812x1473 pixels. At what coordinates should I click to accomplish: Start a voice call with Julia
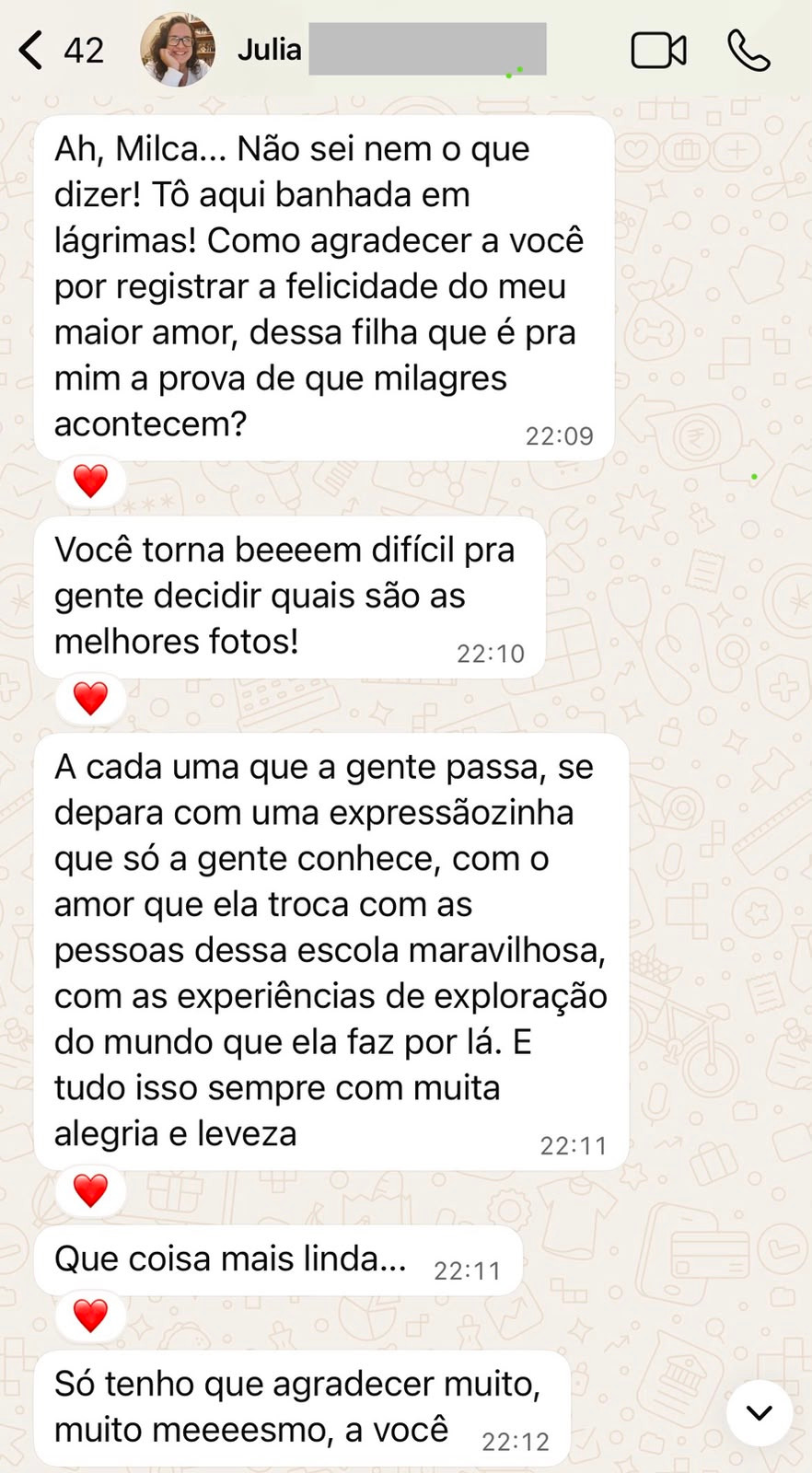pyautogui.click(x=748, y=51)
